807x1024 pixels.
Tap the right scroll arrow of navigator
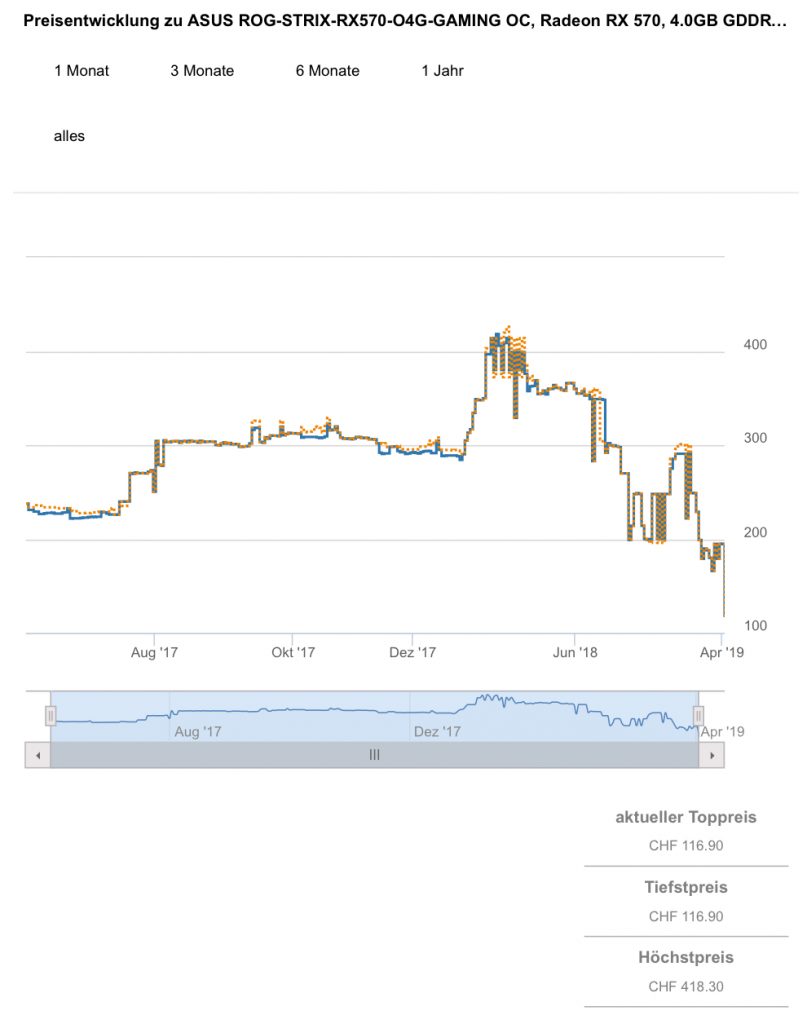tap(712, 755)
